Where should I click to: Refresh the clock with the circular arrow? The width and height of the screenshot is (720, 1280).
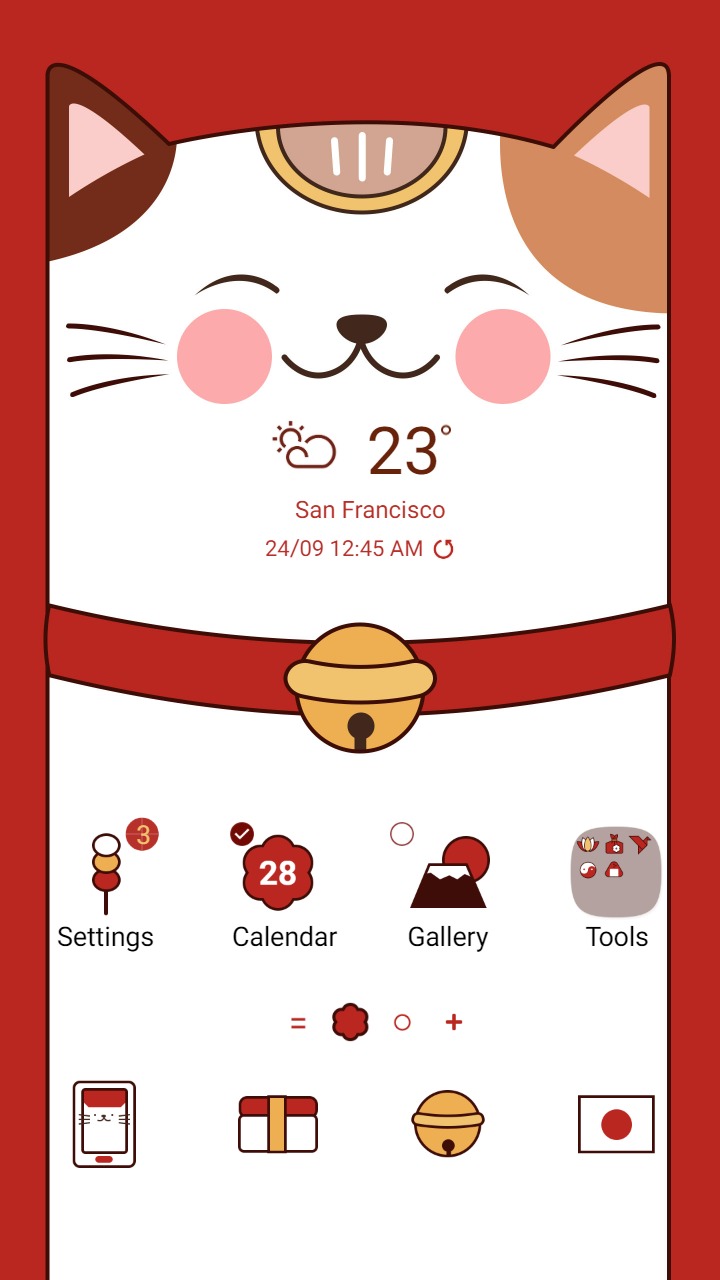444,548
